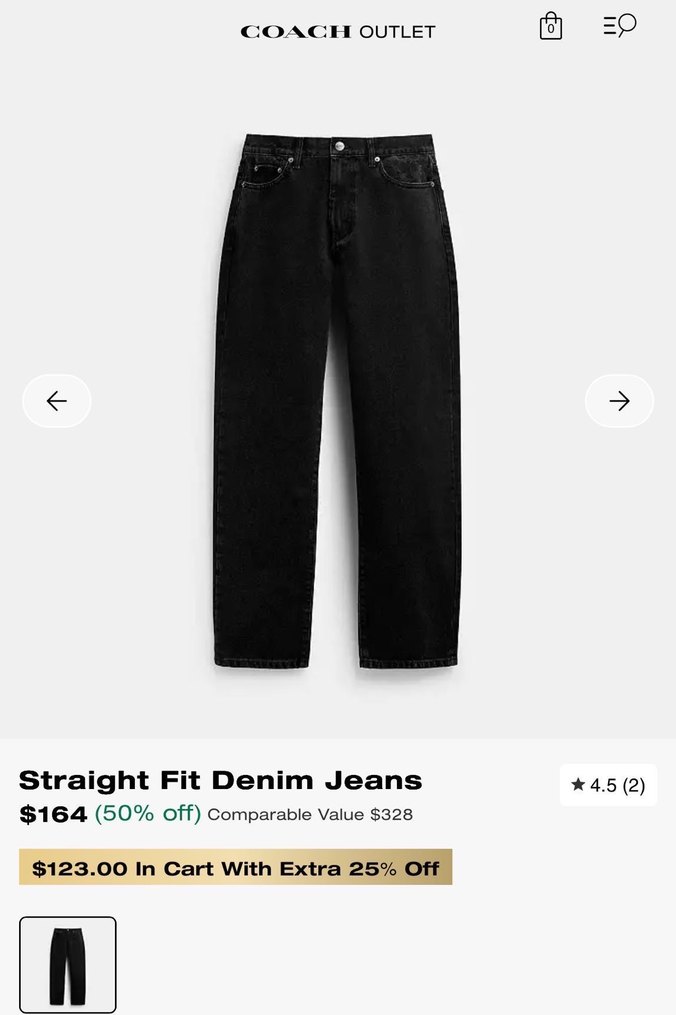Select the black jeans thumbnail
676x1015 pixels.
click(x=68, y=964)
